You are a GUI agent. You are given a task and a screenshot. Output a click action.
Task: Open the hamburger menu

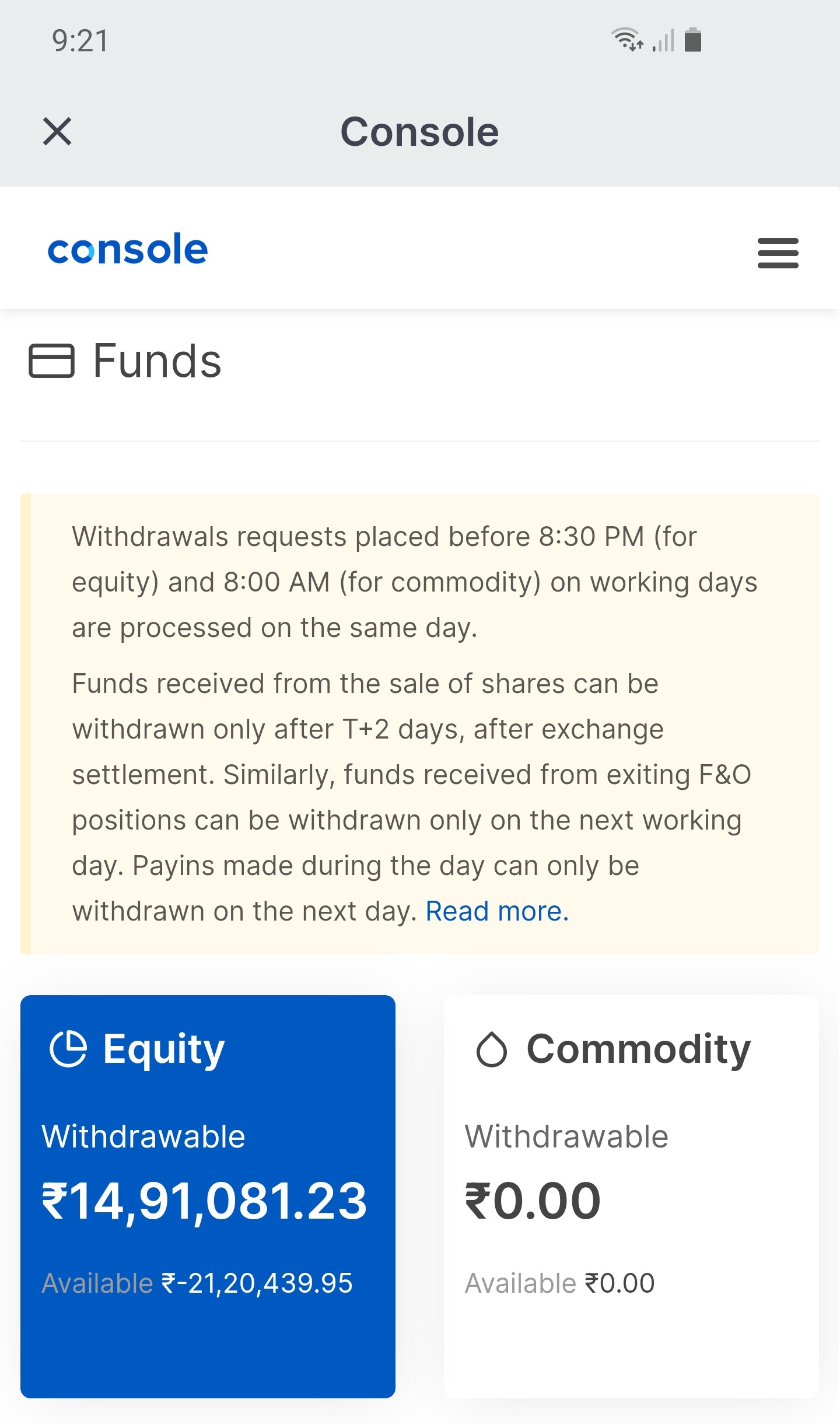coord(778,253)
